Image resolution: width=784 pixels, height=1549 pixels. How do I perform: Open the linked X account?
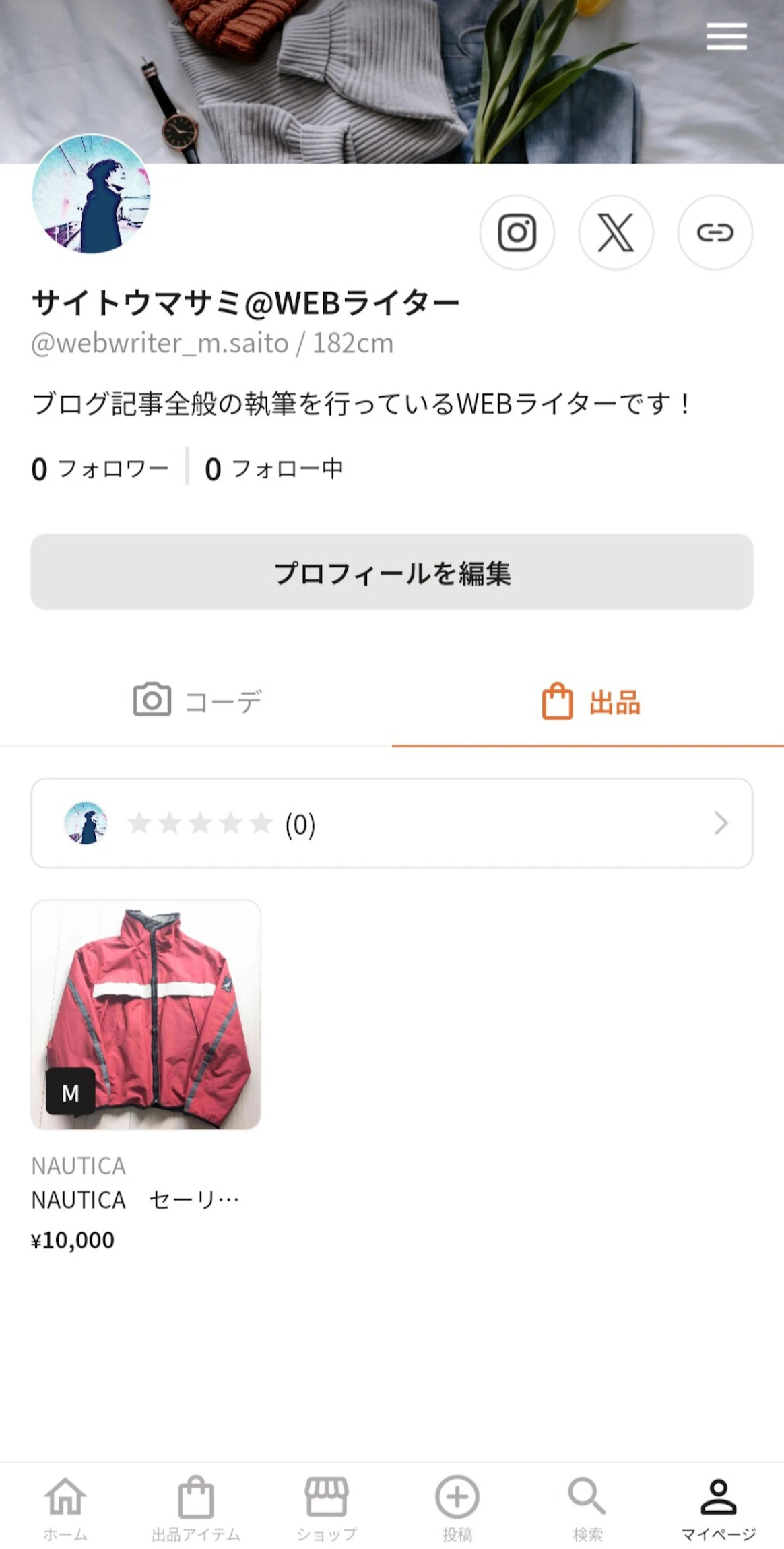pos(616,232)
